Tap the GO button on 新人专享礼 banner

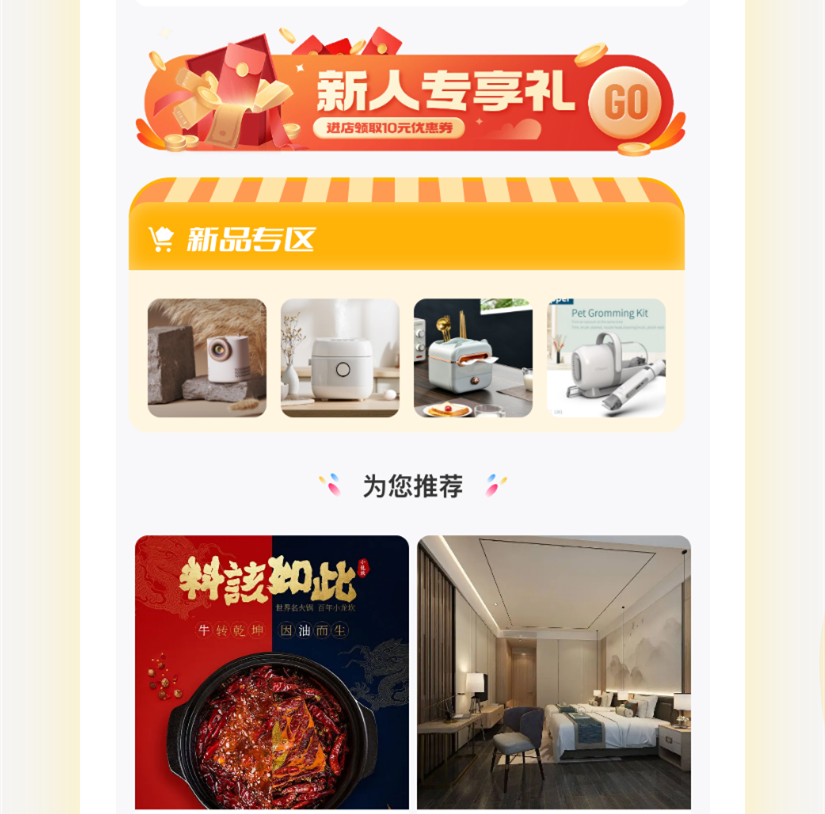(x=626, y=101)
